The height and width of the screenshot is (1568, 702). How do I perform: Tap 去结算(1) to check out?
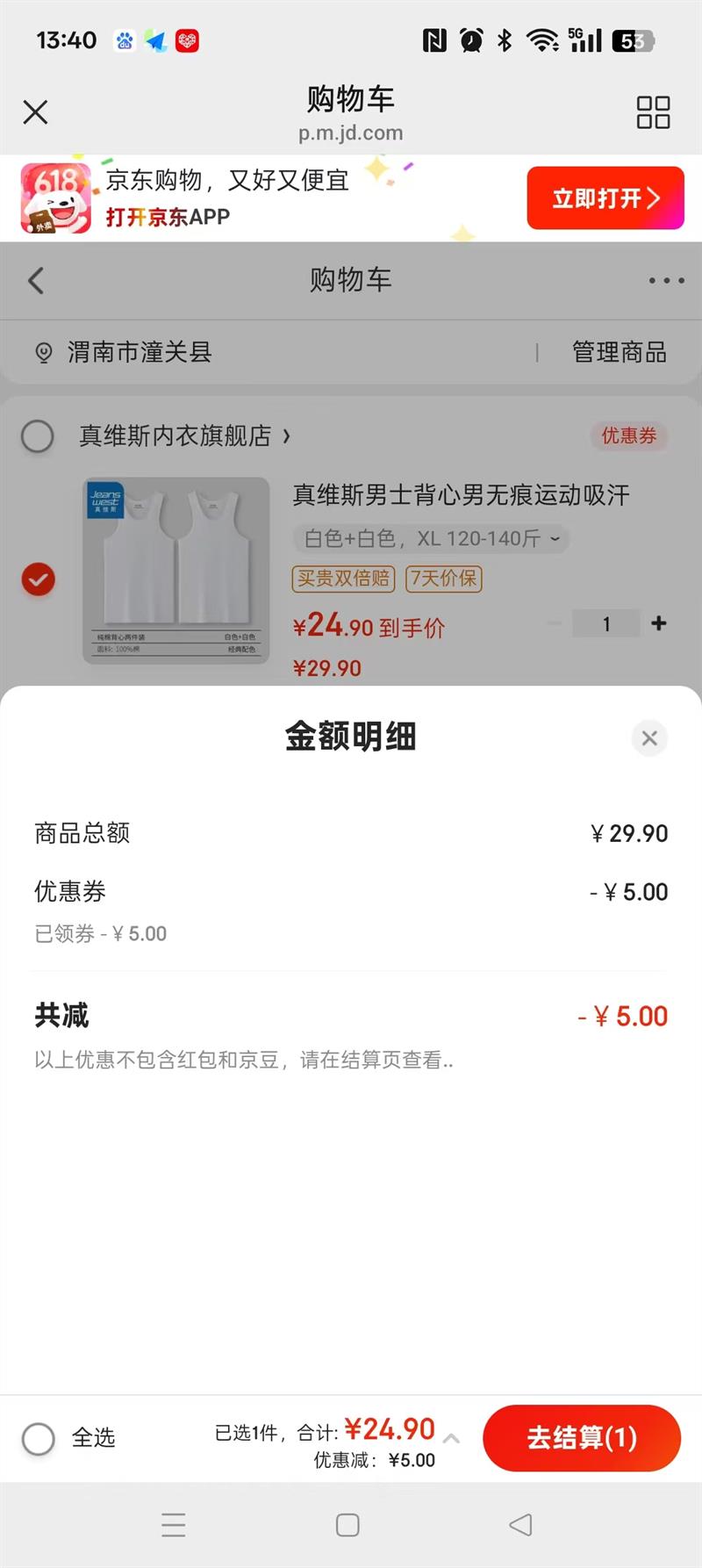point(581,1437)
